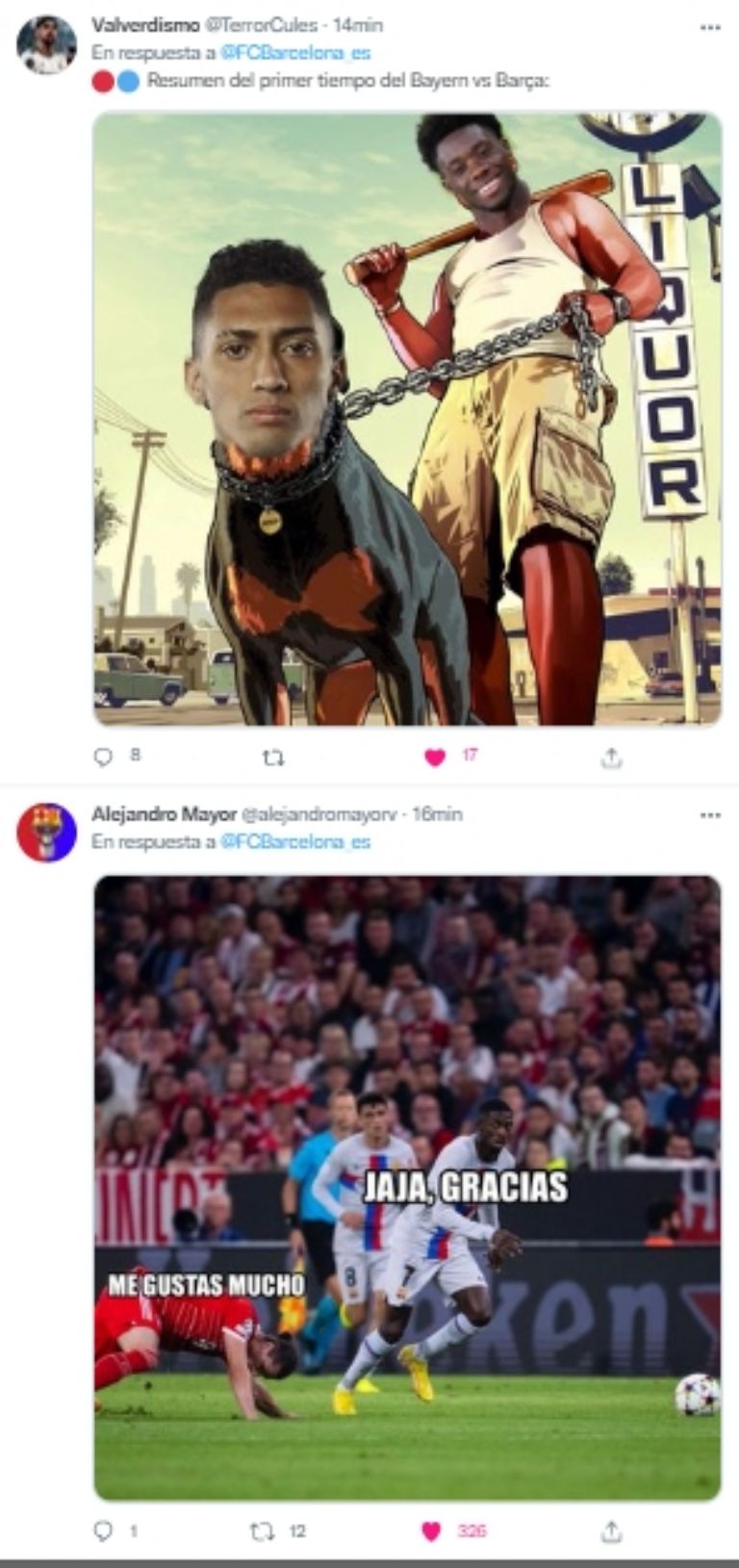Open @FCBarcelona_es link in Alejandro Mayor's tweet
The image size is (739, 1568).
(x=294, y=842)
